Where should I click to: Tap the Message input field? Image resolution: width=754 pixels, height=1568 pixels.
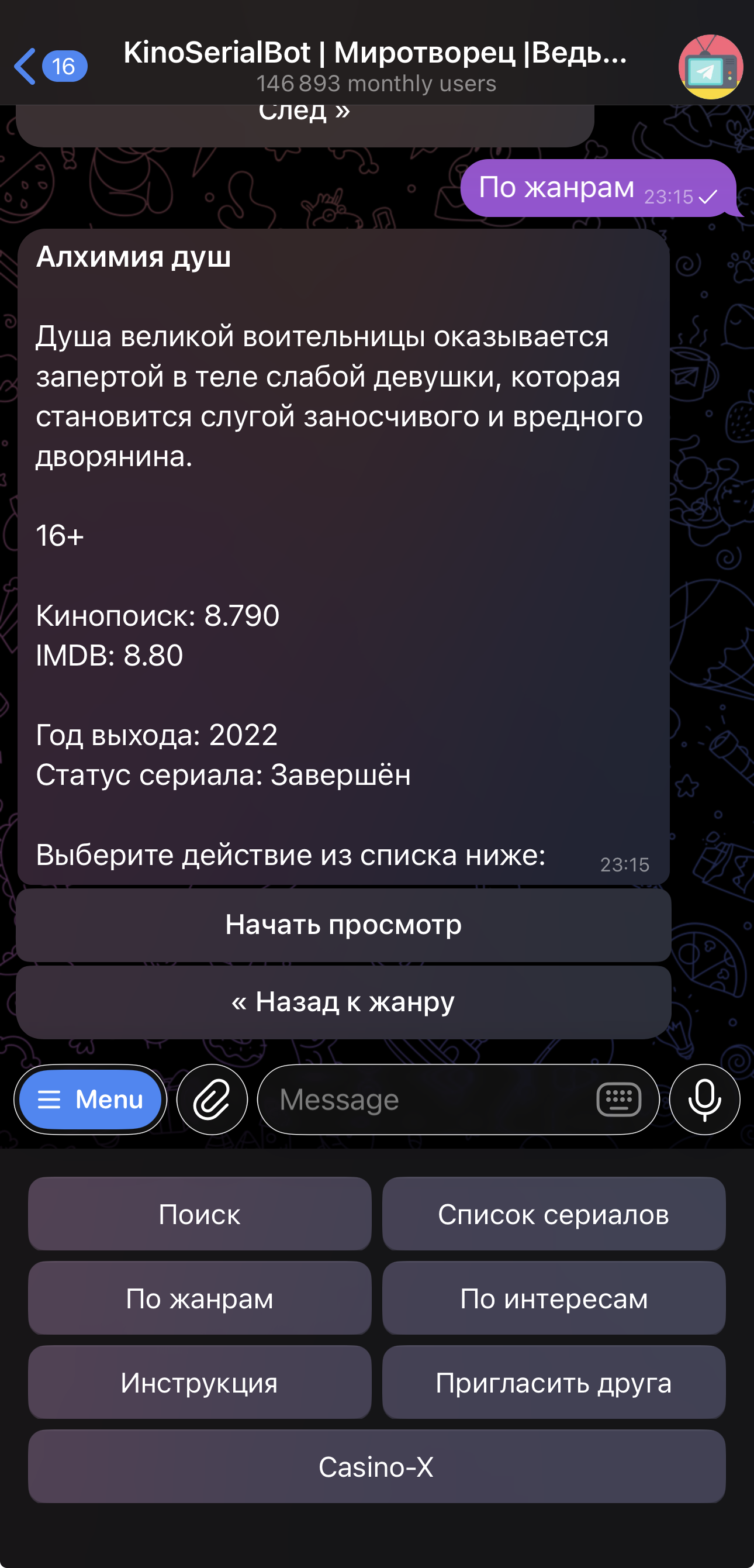pos(426,1100)
